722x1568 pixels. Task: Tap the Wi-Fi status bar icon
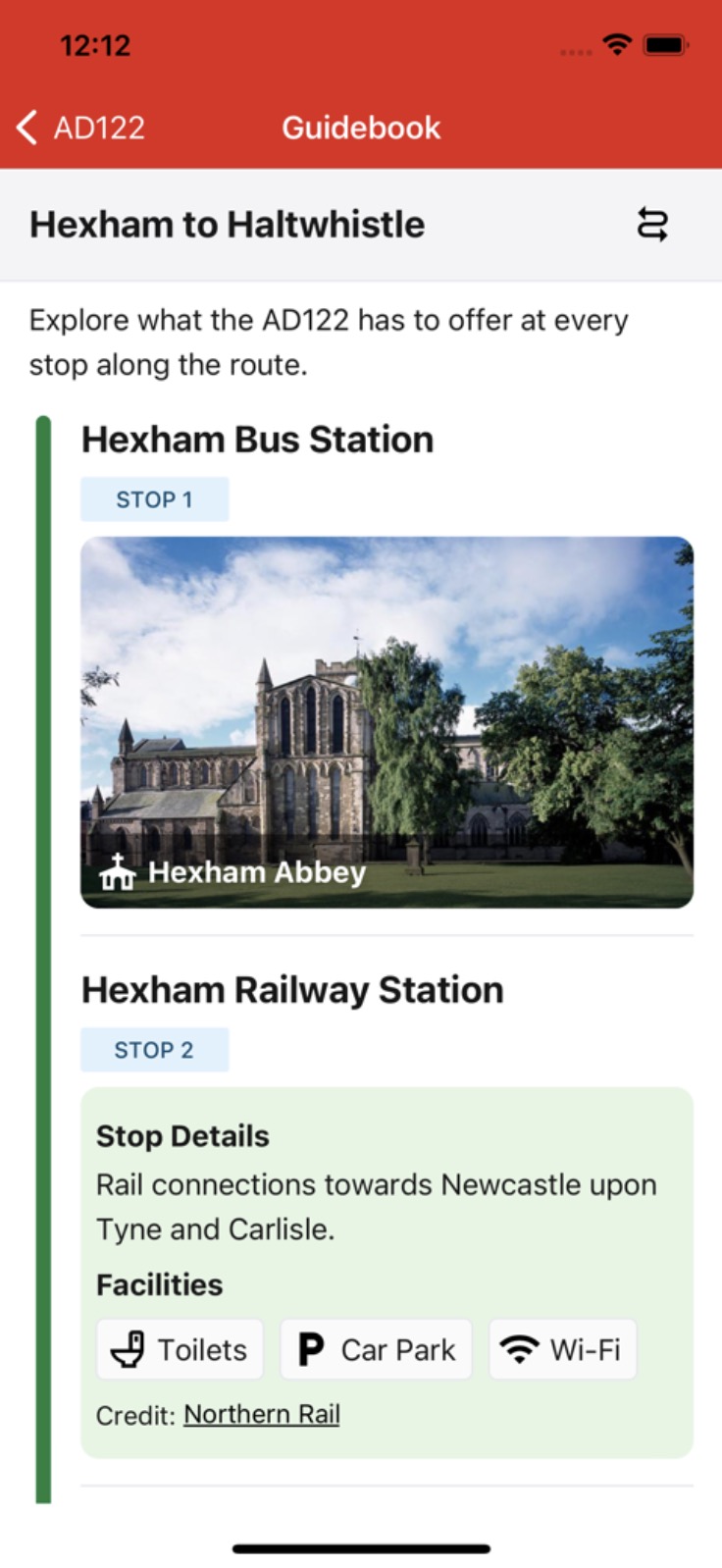click(x=617, y=44)
